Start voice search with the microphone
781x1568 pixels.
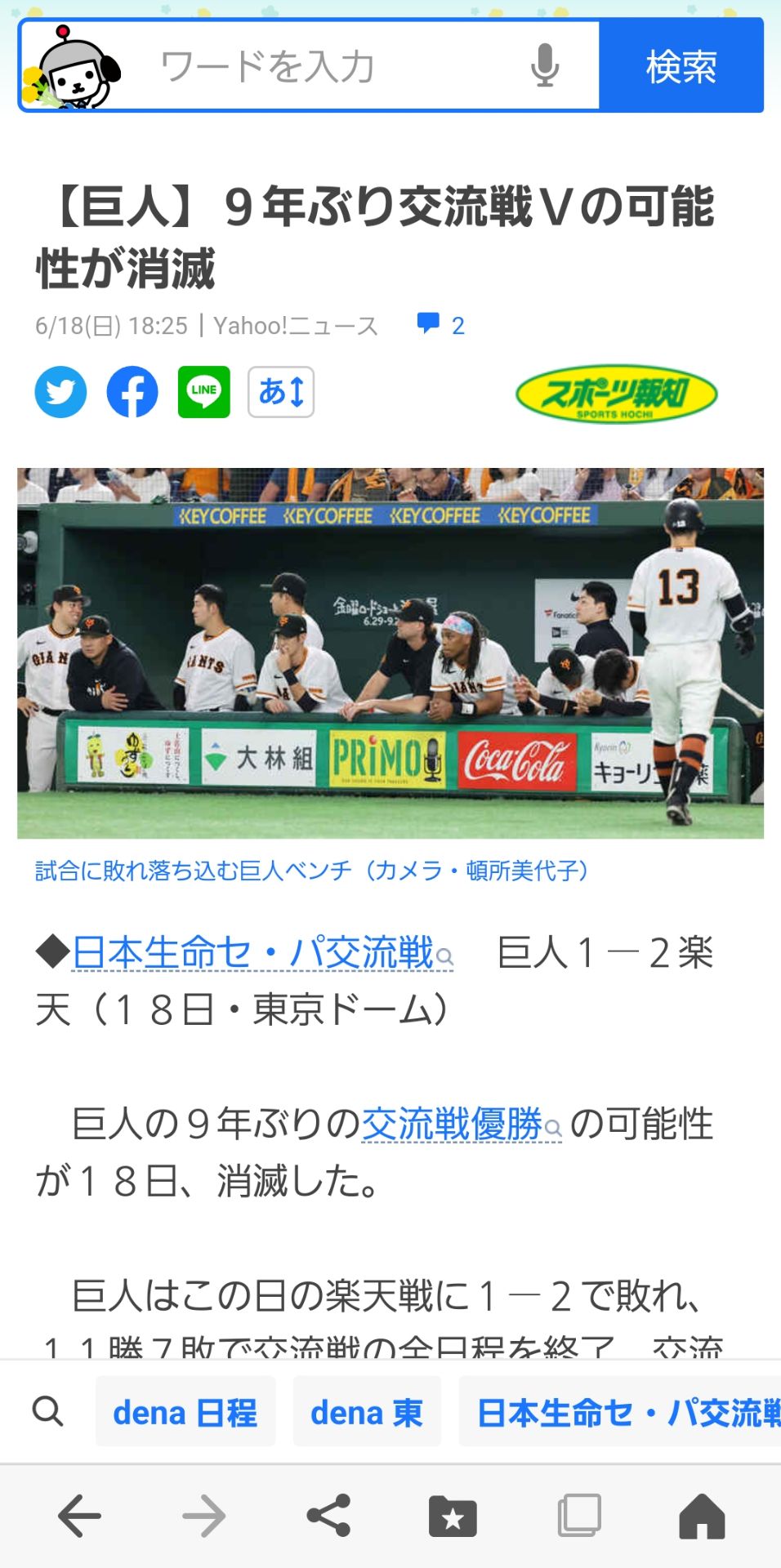point(544,66)
